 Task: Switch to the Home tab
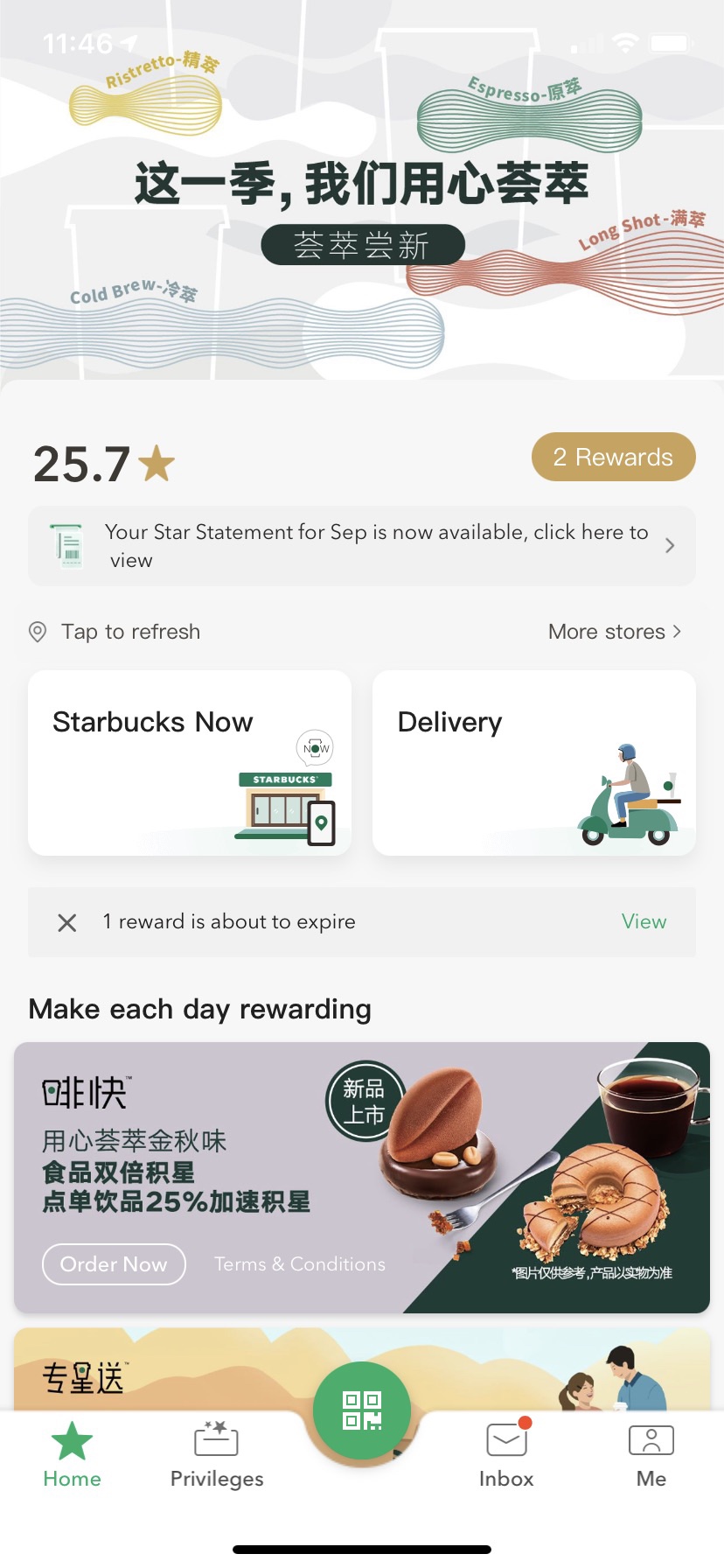(73, 1454)
